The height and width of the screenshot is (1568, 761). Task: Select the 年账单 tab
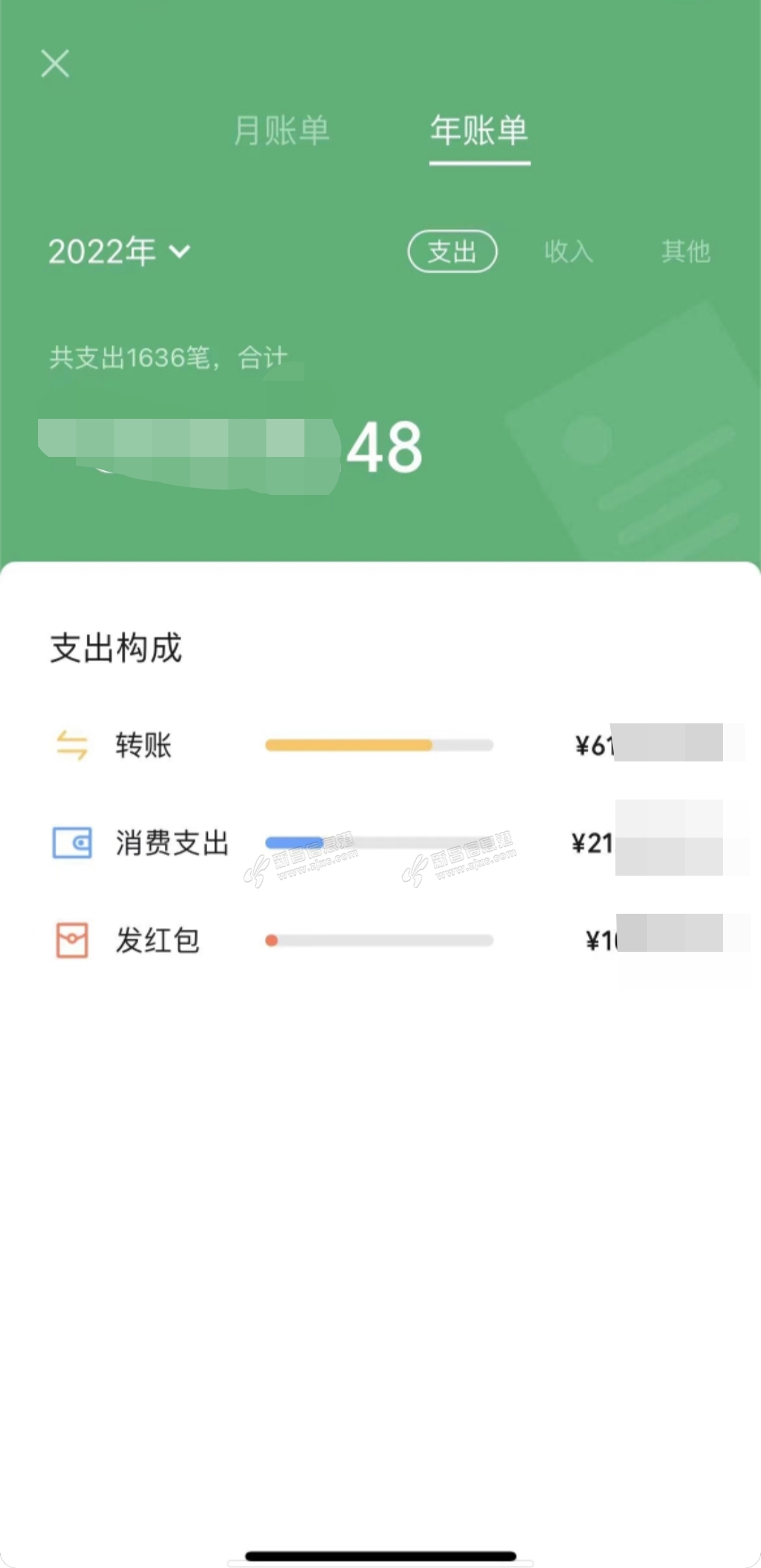[479, 131]
